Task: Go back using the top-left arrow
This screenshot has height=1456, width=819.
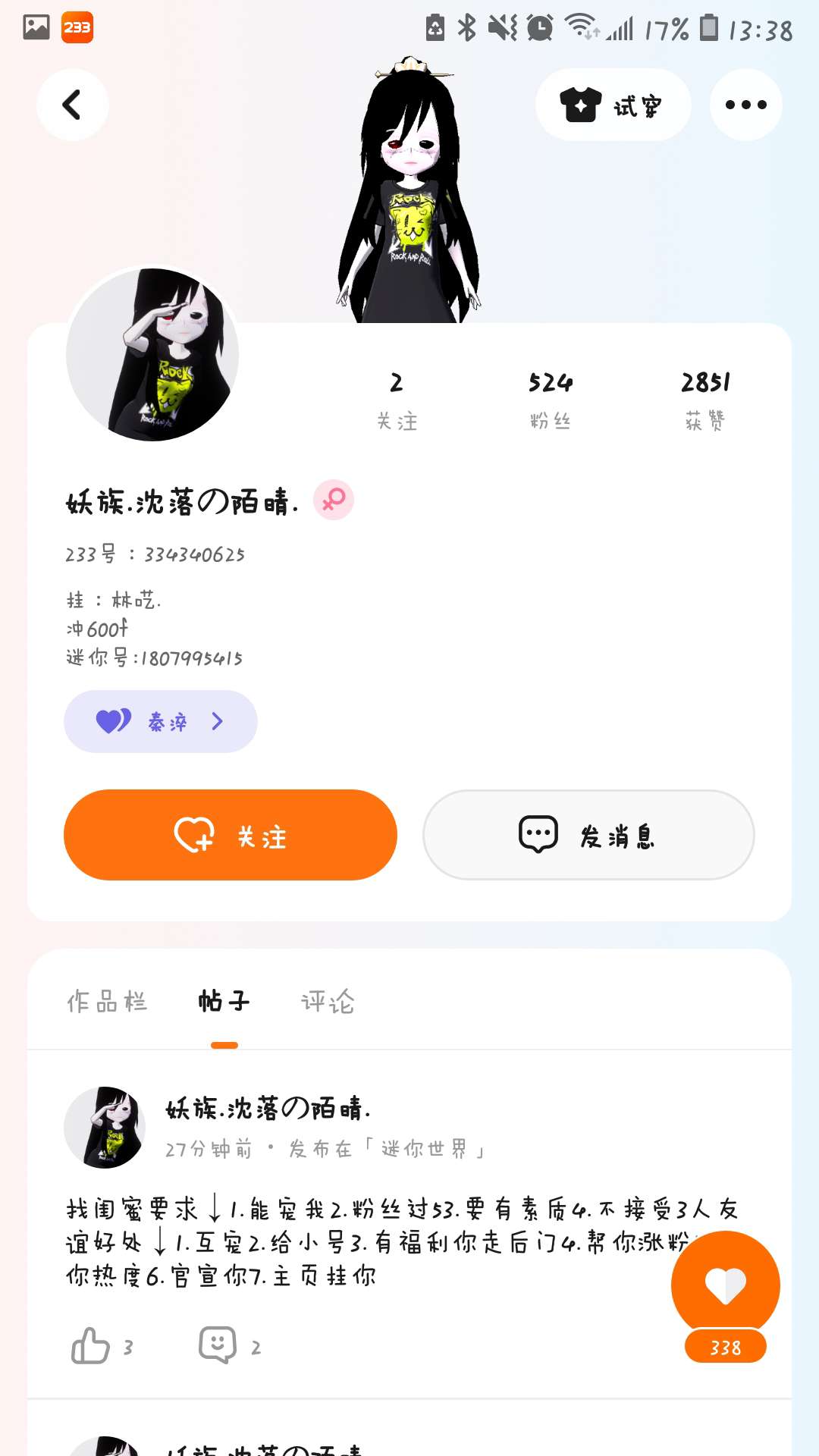Action: [72, 105]
